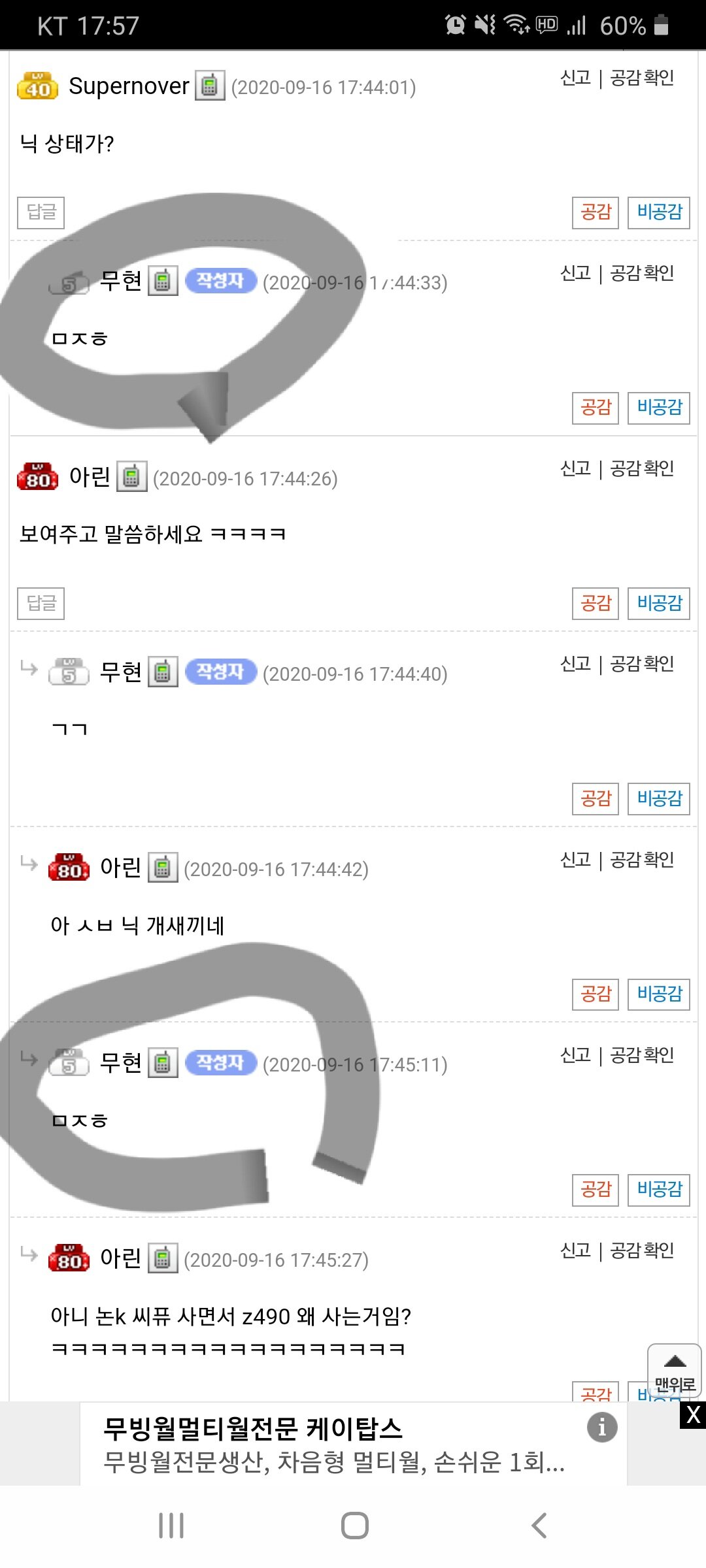This screenshot has width=706, height=1568.
Task: Tap 공감 on 무현's 17:44:33 reply
Action: [596, 408]
